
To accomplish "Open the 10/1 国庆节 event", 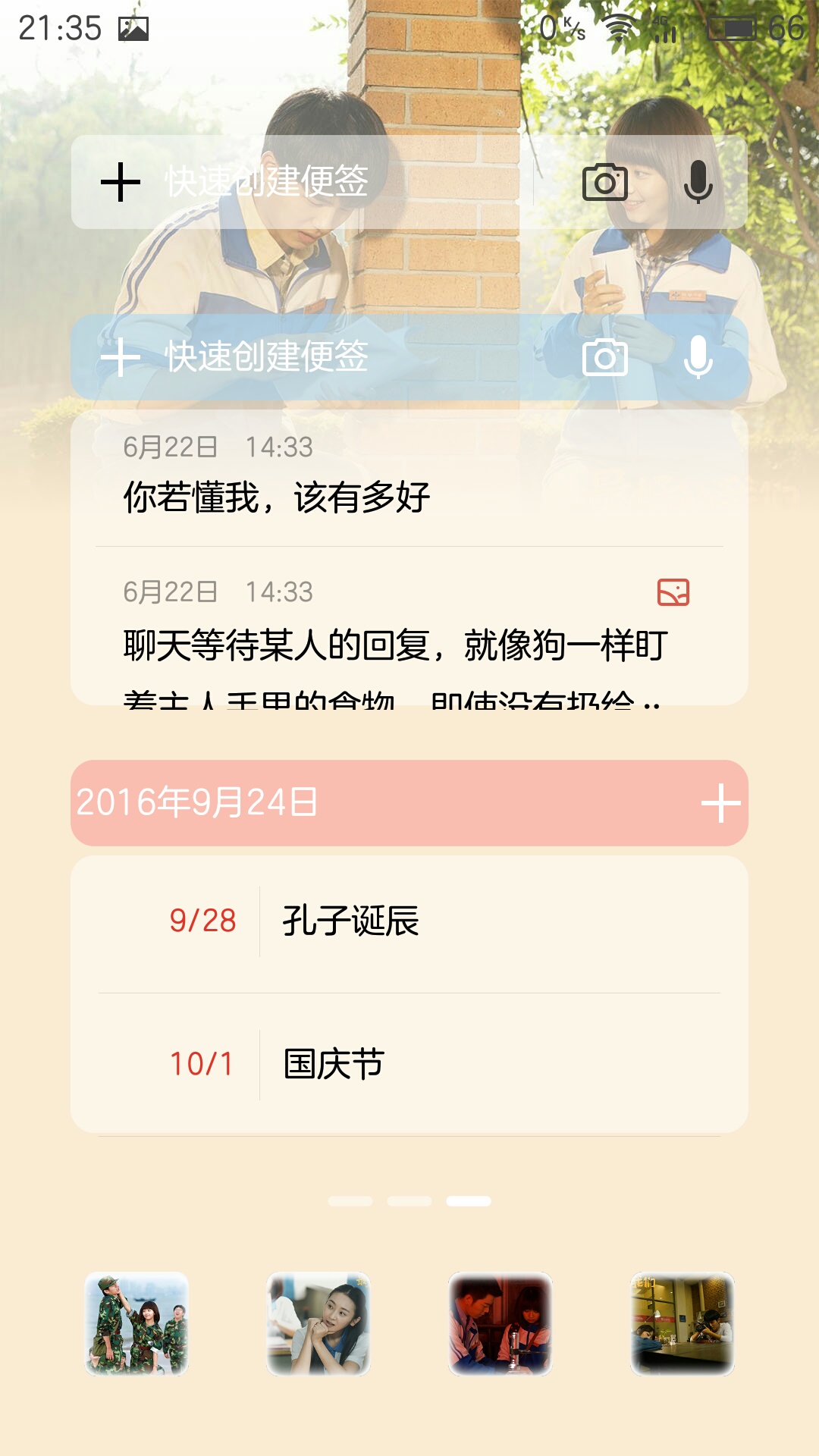I will point(409,1064).
